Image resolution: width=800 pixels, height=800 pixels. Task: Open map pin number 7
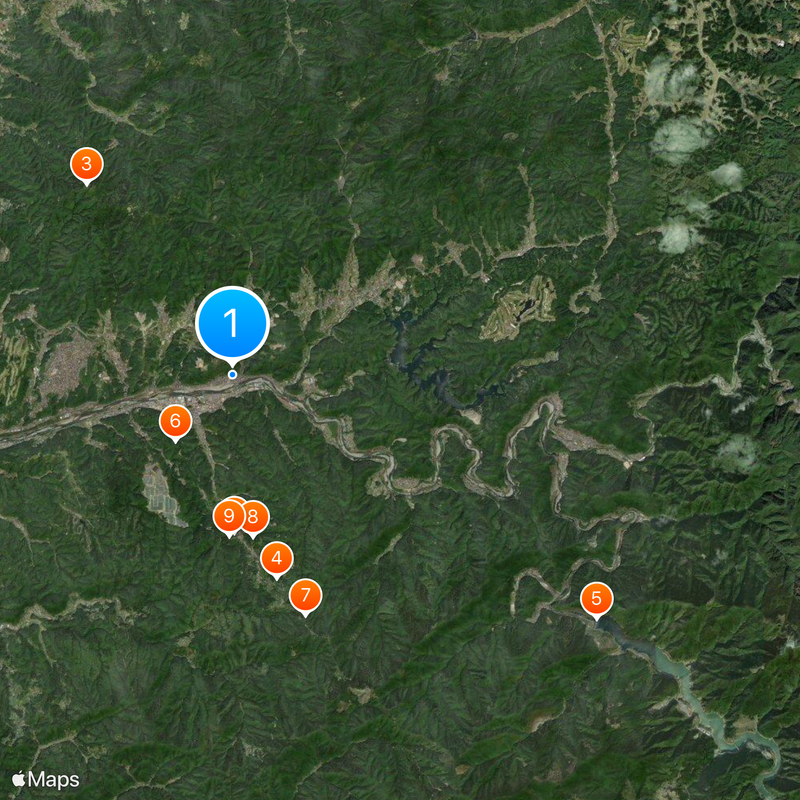306,596
